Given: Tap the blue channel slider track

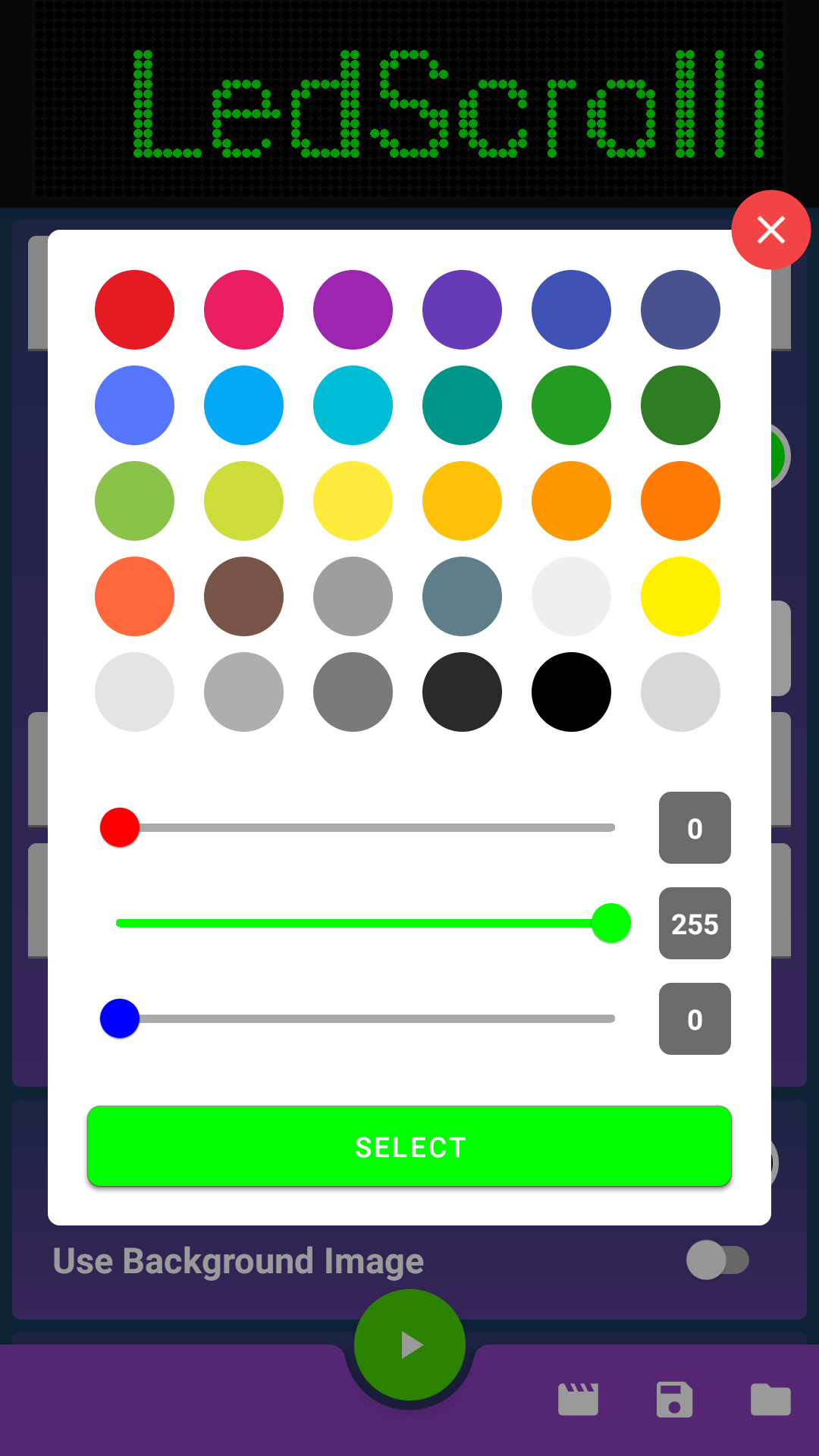Looking at the screenshot, I should [365, 1018].
